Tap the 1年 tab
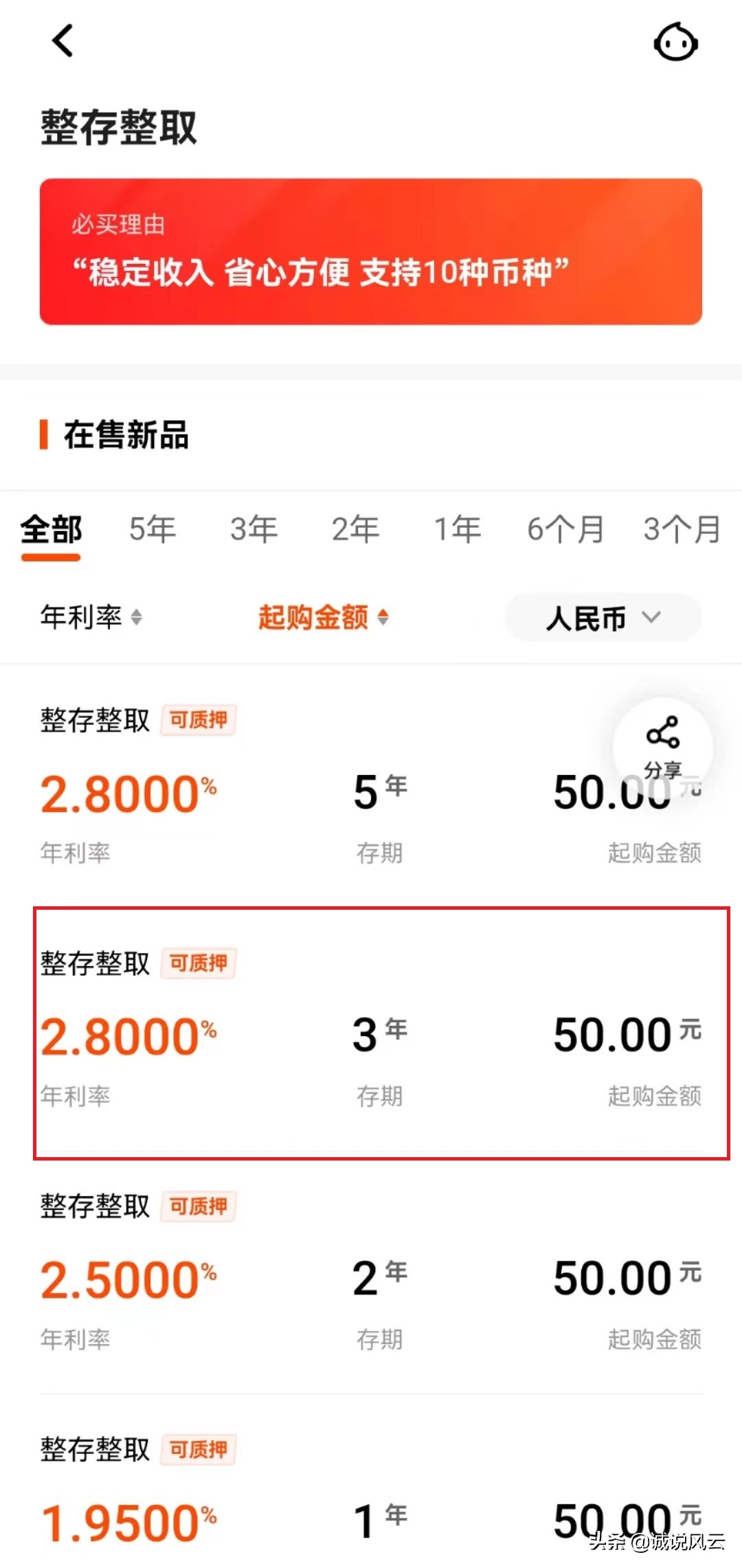The height and width of the screenshot is (1568, 742). pos(458,529)
